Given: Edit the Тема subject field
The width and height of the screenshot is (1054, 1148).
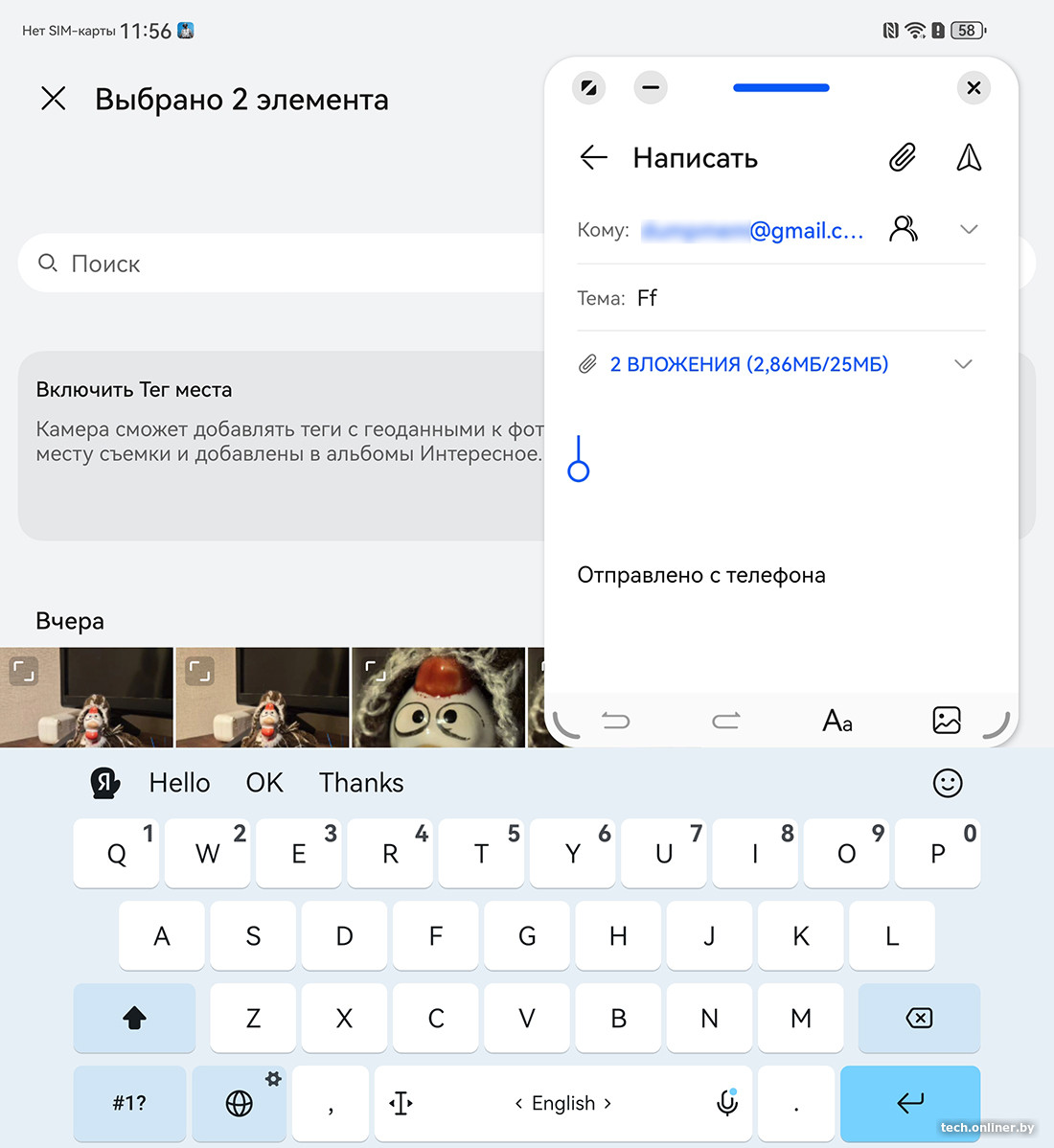Looking at the screenshot, I should (x=805, y=298).
